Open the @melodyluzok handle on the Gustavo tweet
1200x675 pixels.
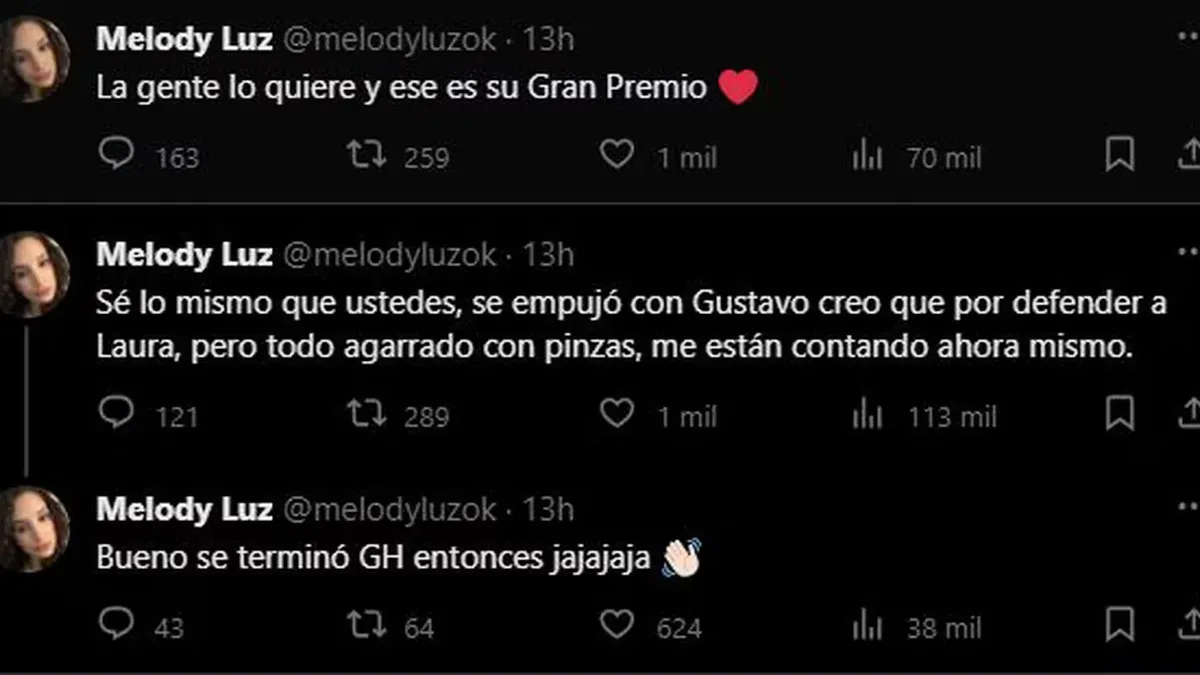click(391, 255)
